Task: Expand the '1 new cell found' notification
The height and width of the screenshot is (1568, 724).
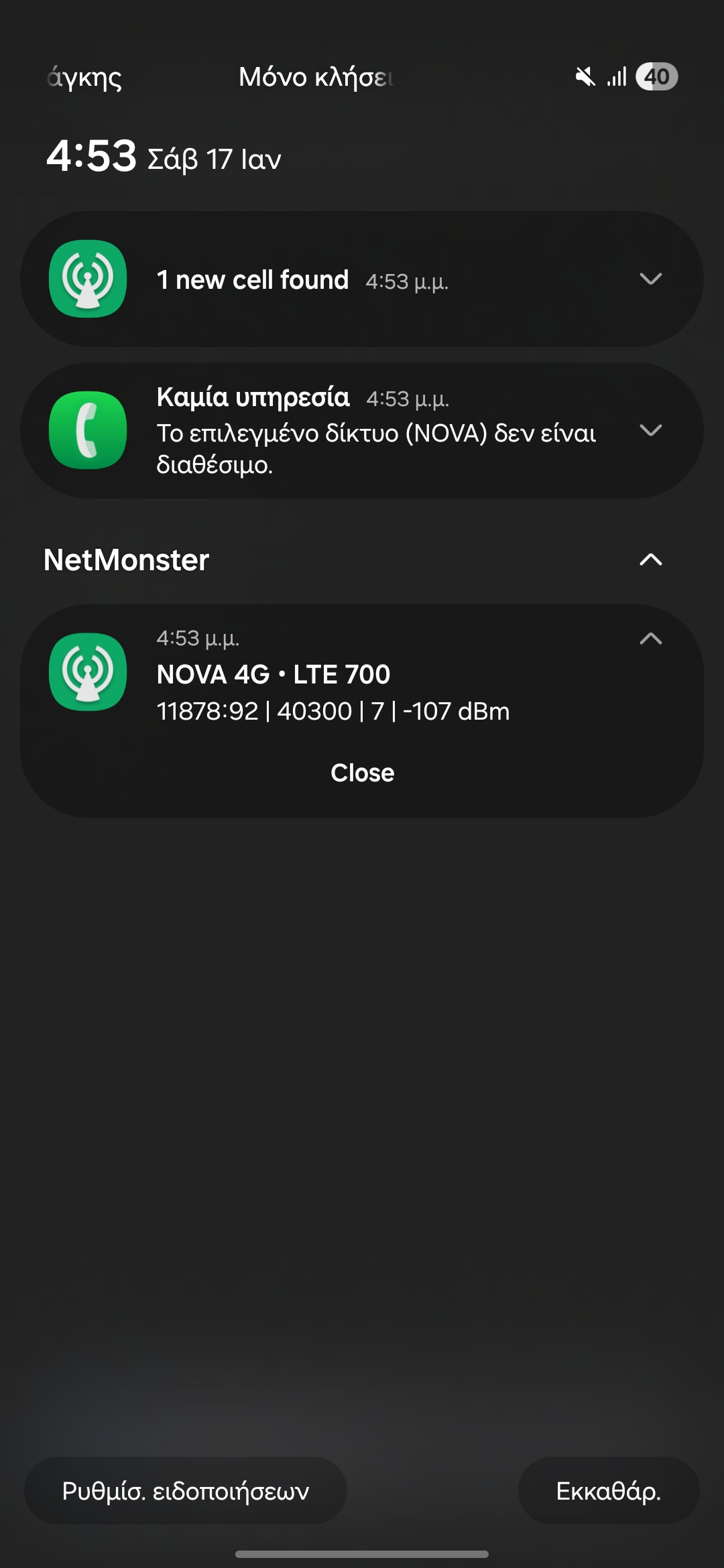Action: 650,279
